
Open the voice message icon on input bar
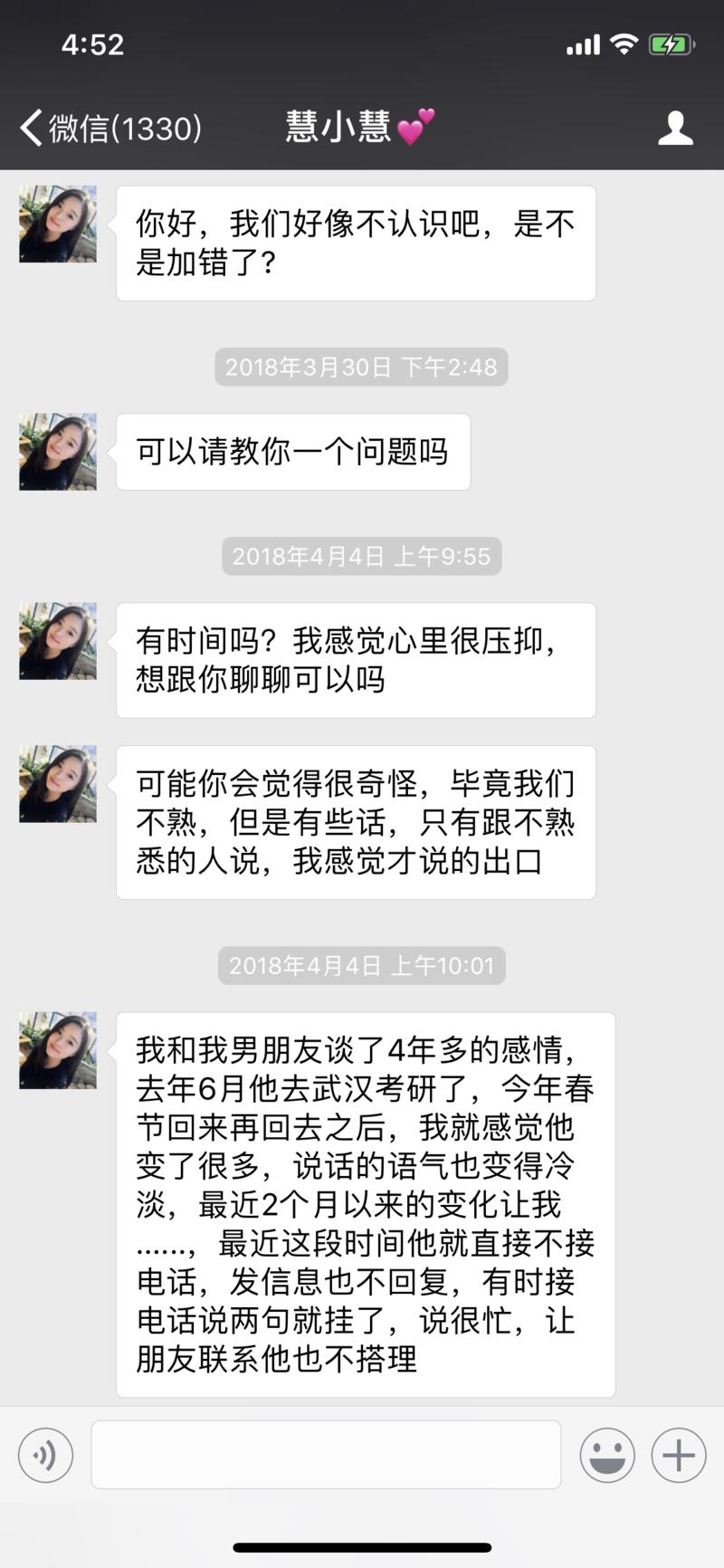click(45, 1455)
